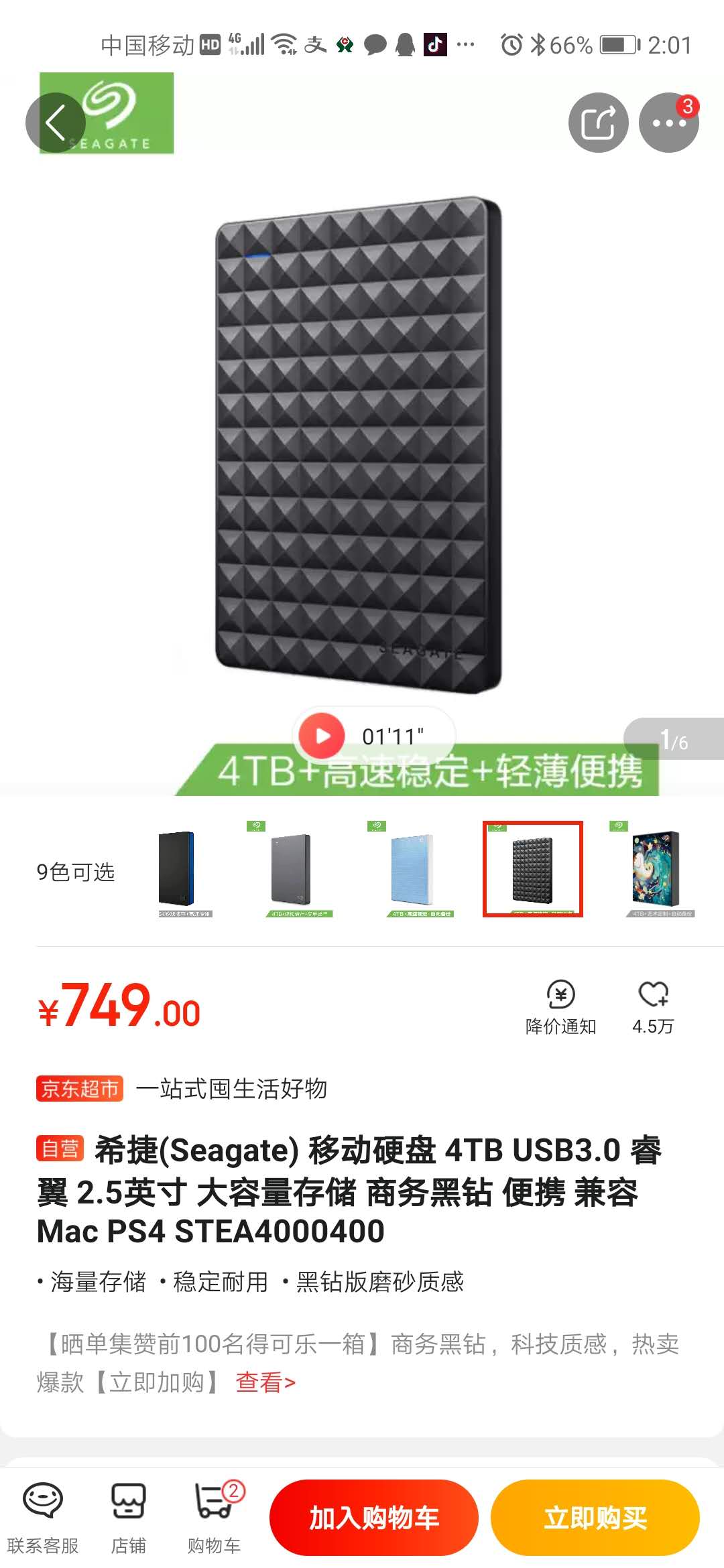Select the light blue drive variant
The width and height of the screenshot is (724, 1568).
click(x=412, y=869)
